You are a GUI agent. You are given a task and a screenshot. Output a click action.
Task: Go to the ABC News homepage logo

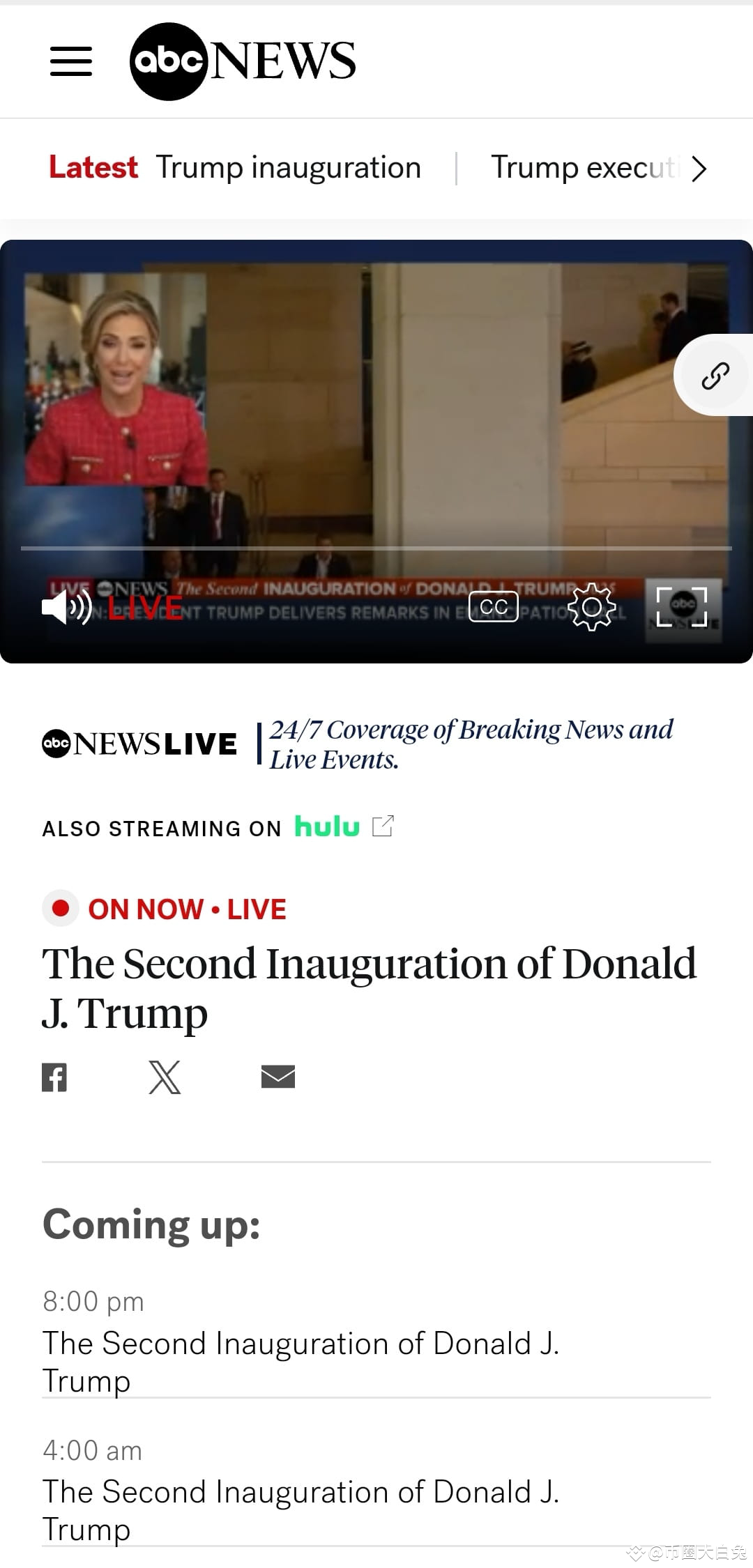243,61
